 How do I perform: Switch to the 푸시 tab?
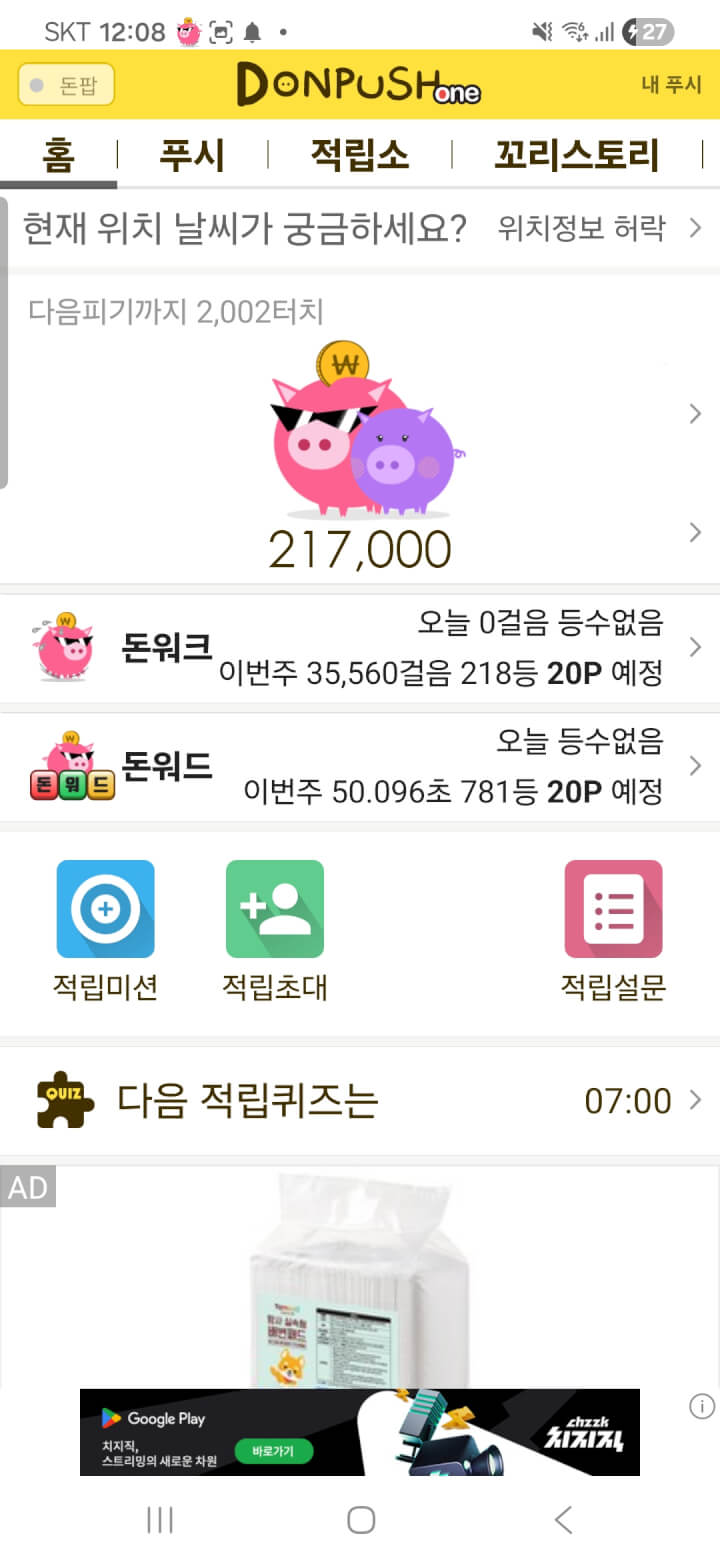[x=192, y=156]
